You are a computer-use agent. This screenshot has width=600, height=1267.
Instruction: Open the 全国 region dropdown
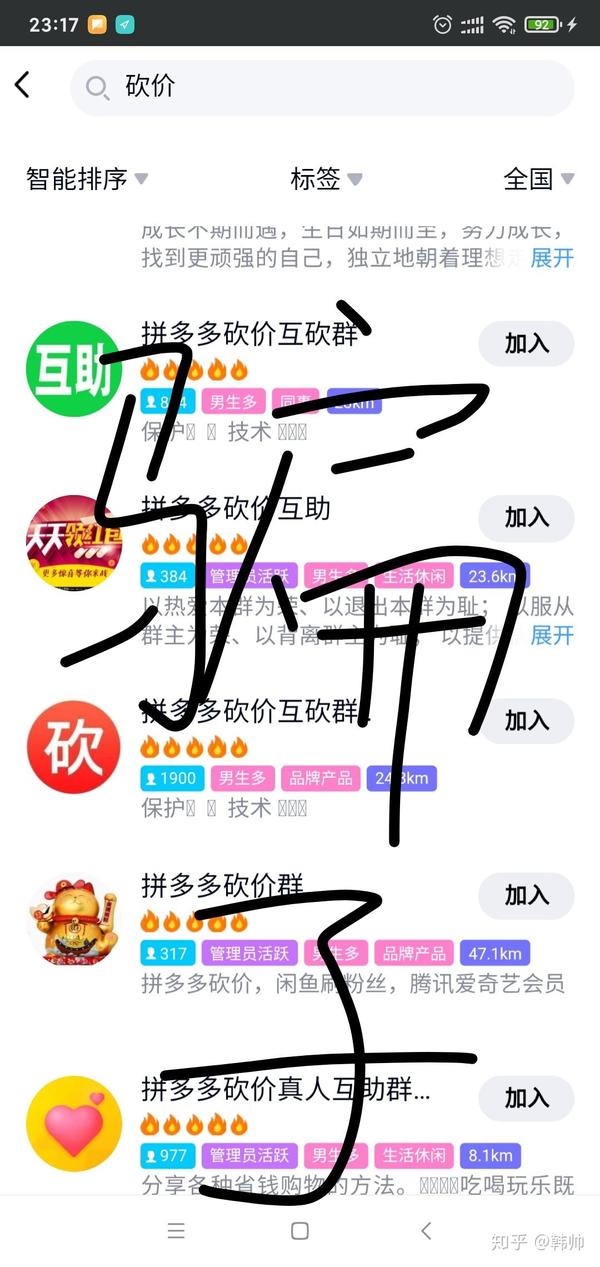539,179
